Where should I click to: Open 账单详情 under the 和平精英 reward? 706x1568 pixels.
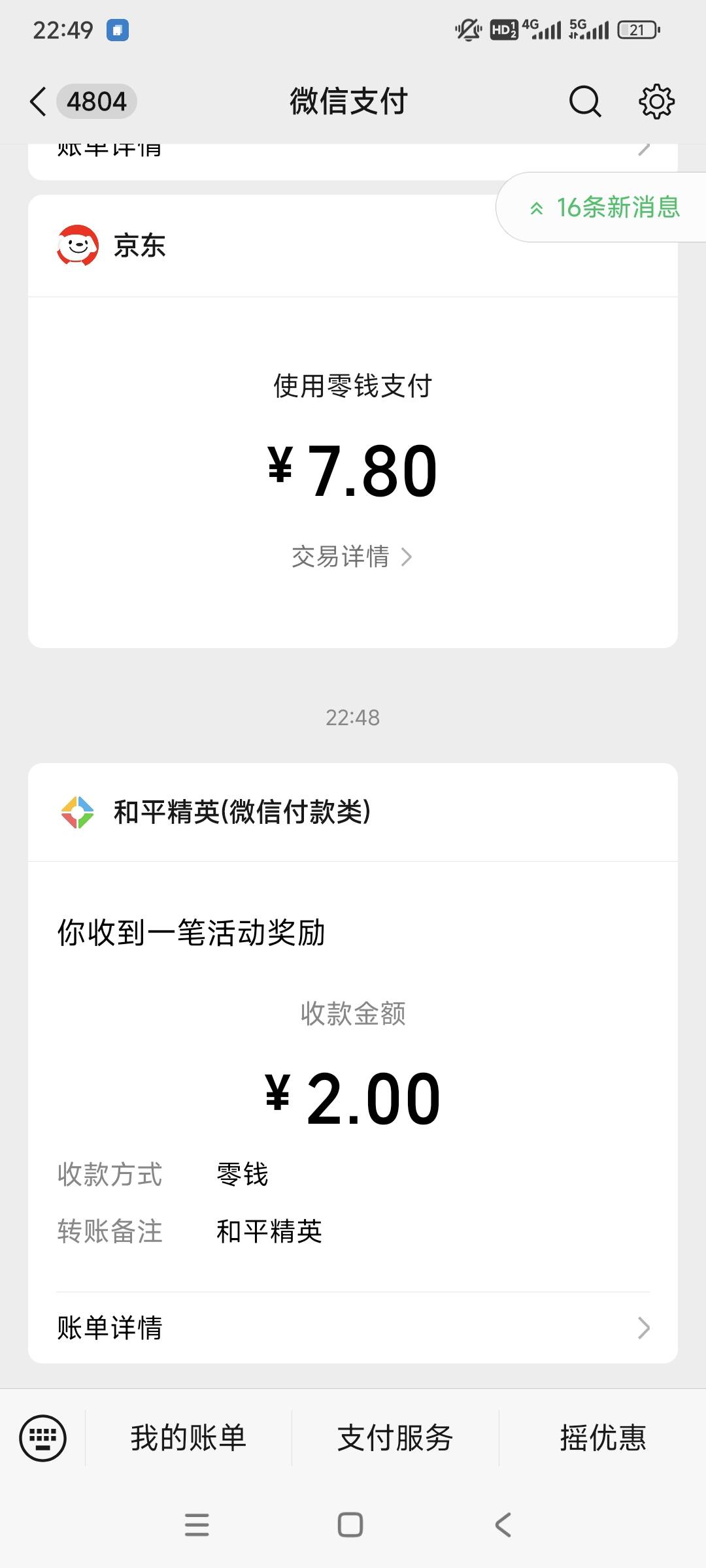pyautogui.click(x=353, y=1328)
